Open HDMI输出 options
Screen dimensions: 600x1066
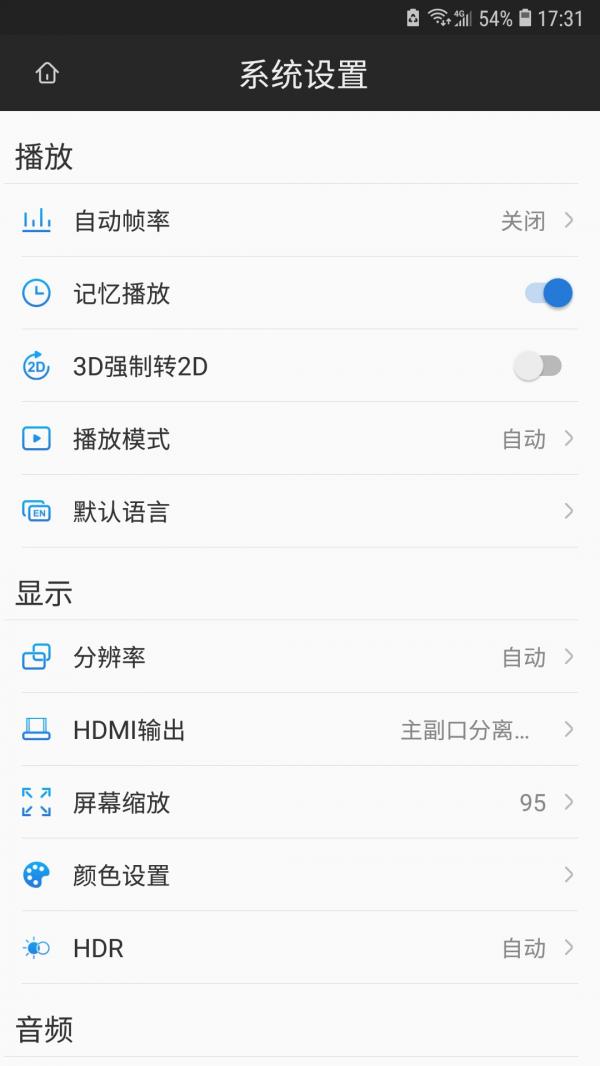(x=300, y=730)
